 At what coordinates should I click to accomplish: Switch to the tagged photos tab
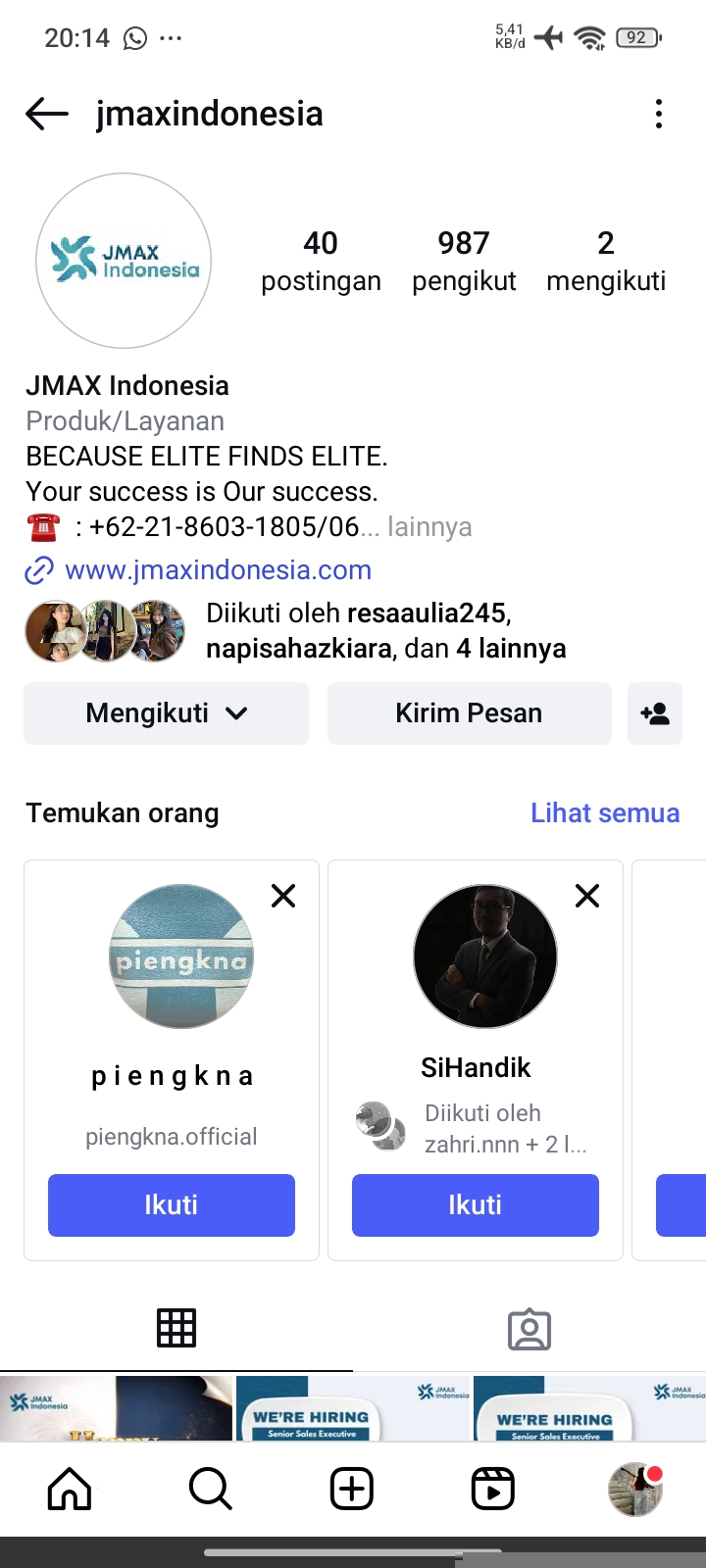click(529, 1329)
